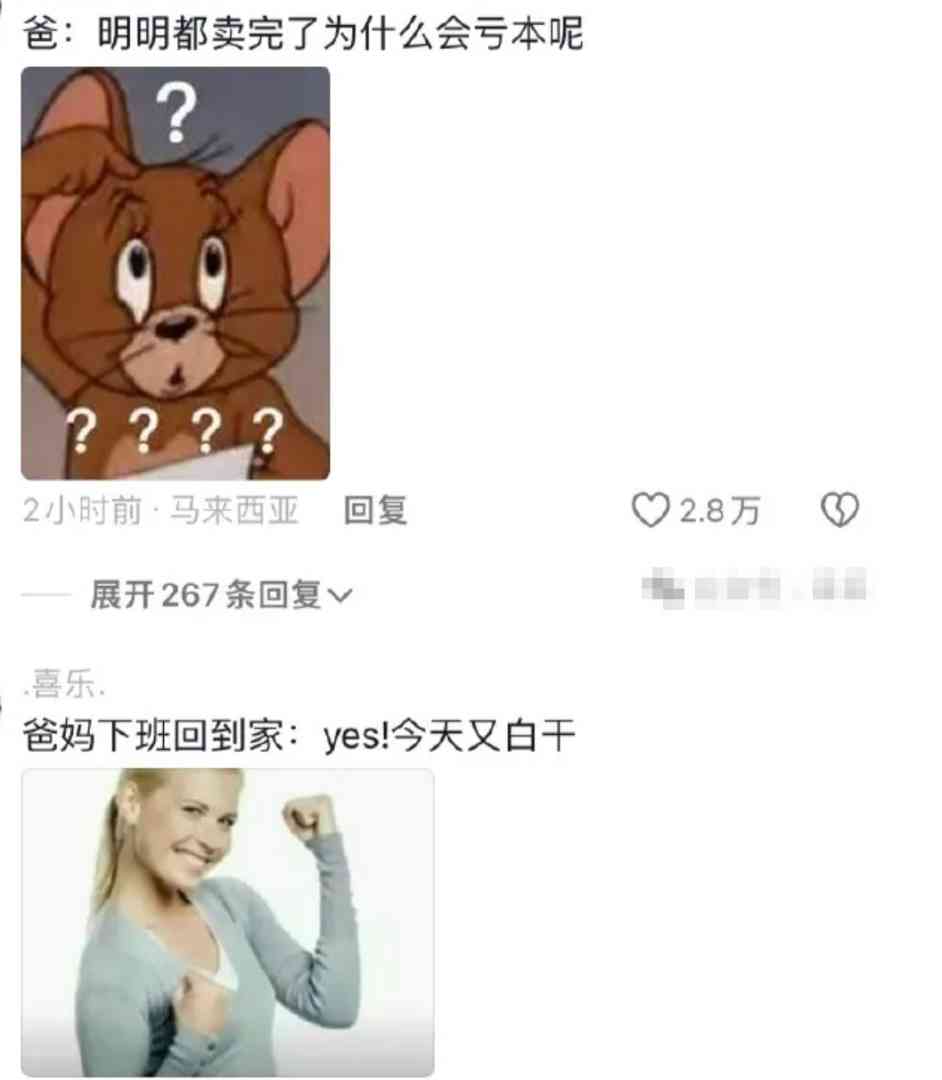Open the Jerry mouse question mark image
This screenshot has width=942, height=1080.
point(176,273)
